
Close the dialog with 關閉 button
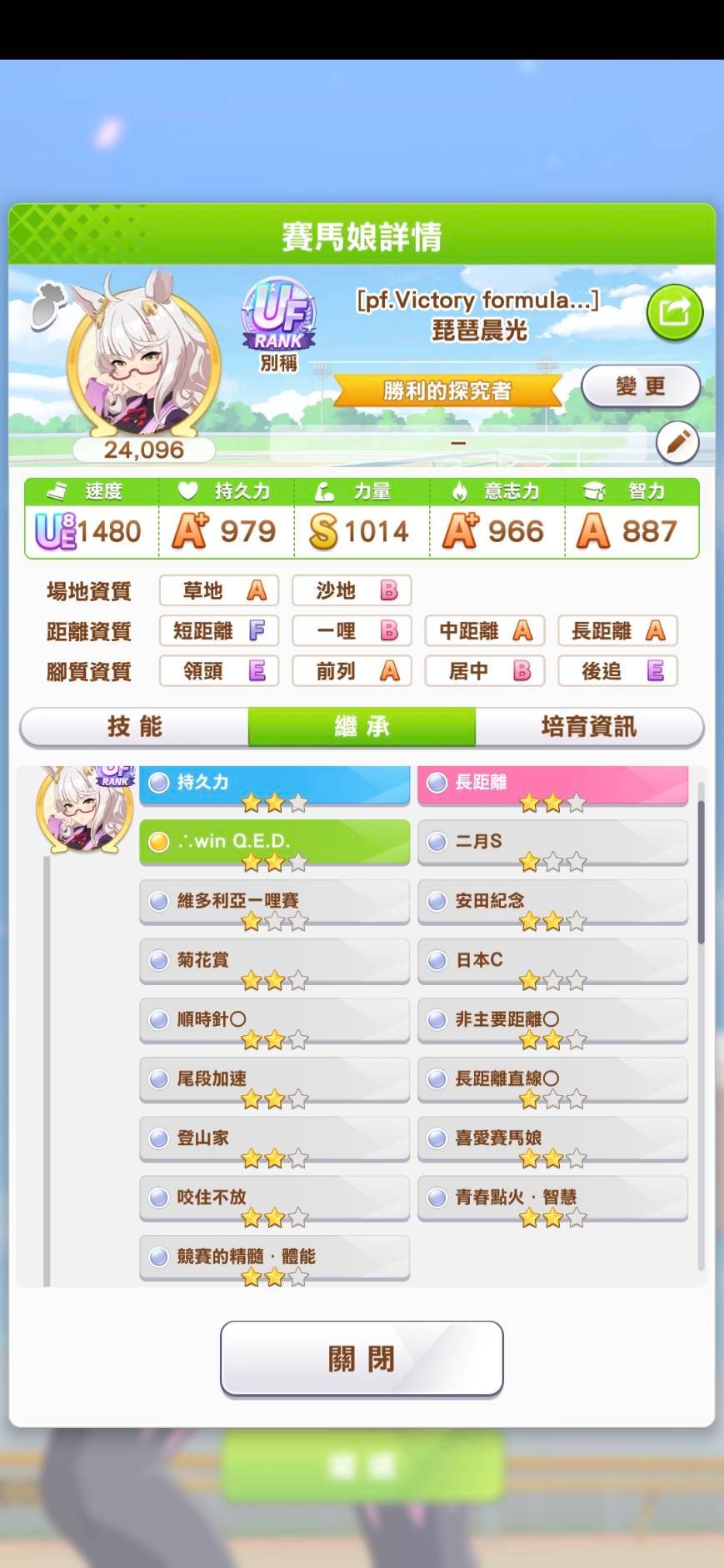tap(362, 1358)
